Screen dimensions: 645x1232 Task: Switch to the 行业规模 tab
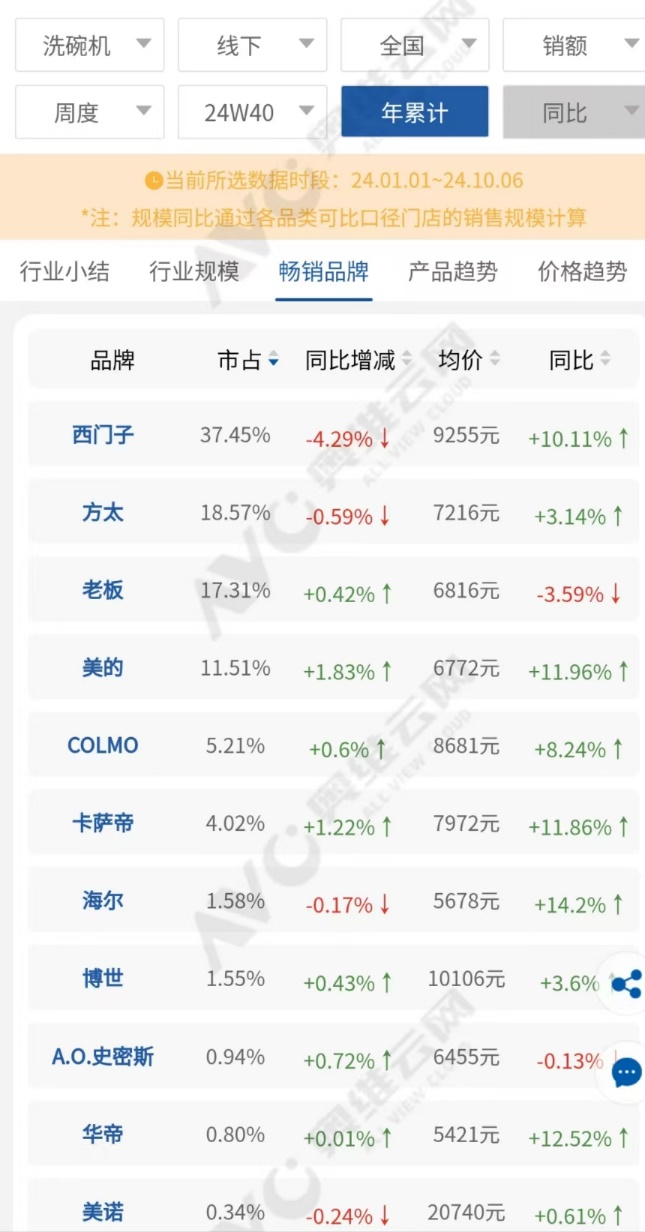(194, 271)
